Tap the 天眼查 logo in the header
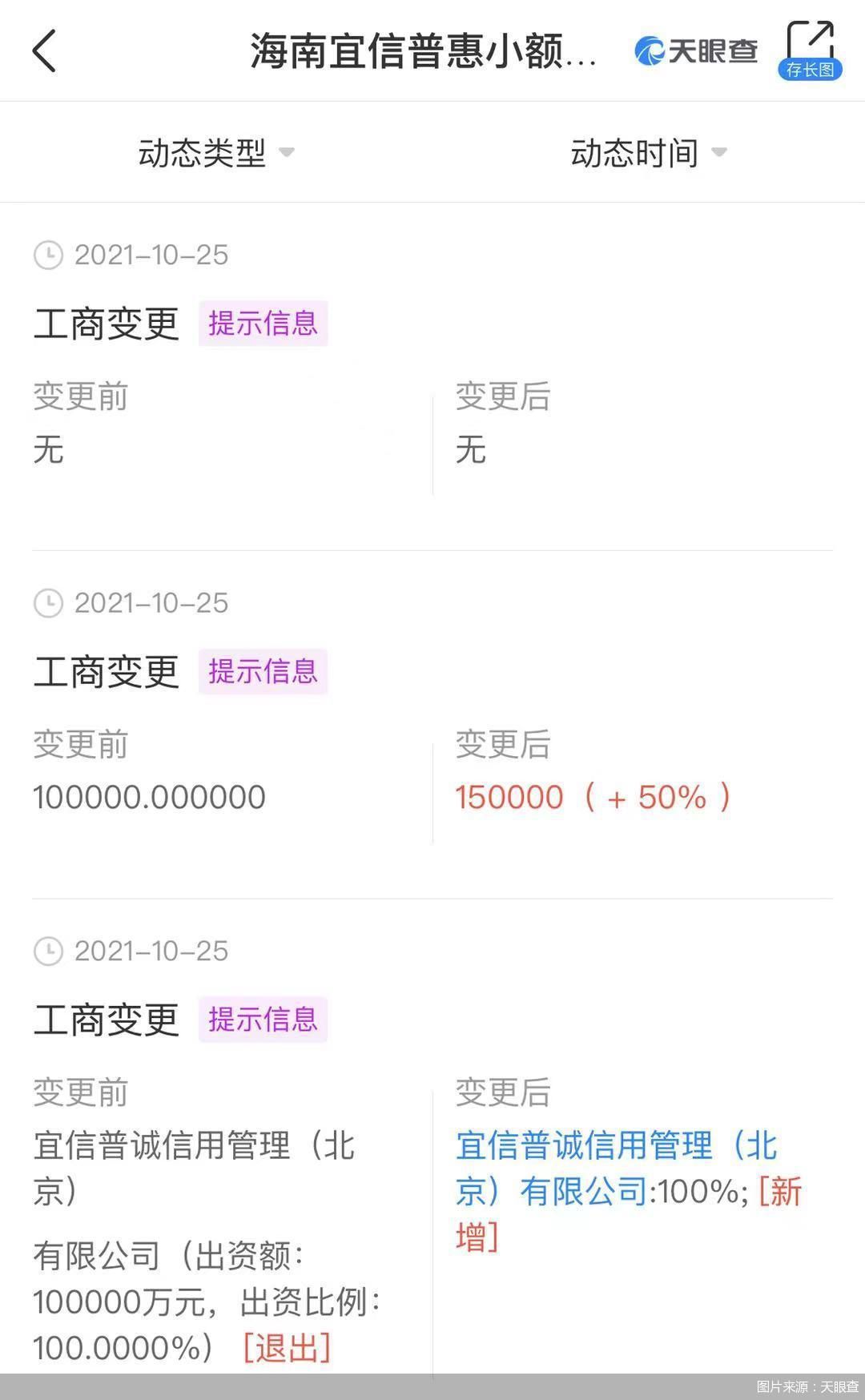Screen dimensions: 865x1400 click(x=695, y=50)
